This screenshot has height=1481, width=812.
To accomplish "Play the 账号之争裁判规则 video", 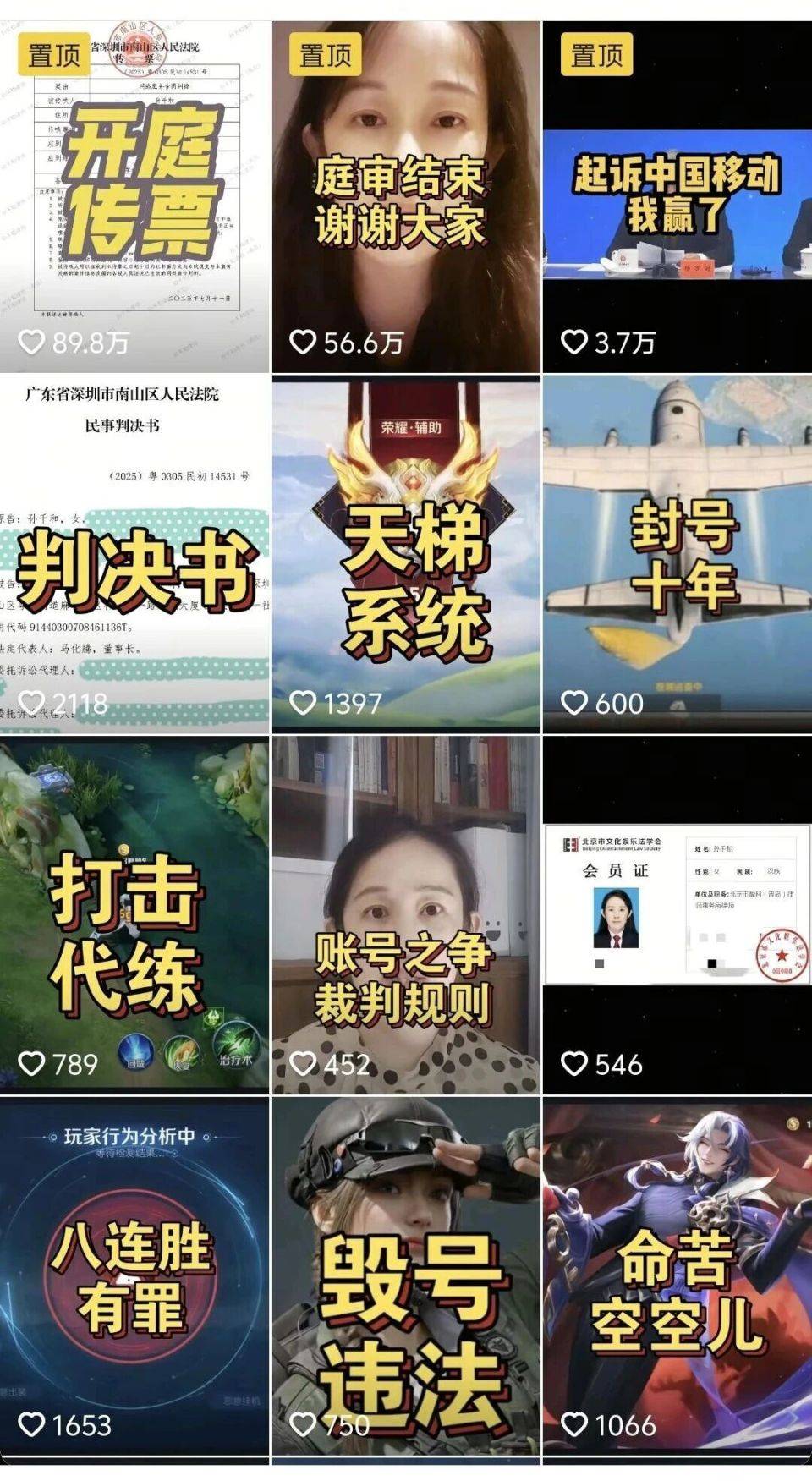I will (x=405, y=915).
